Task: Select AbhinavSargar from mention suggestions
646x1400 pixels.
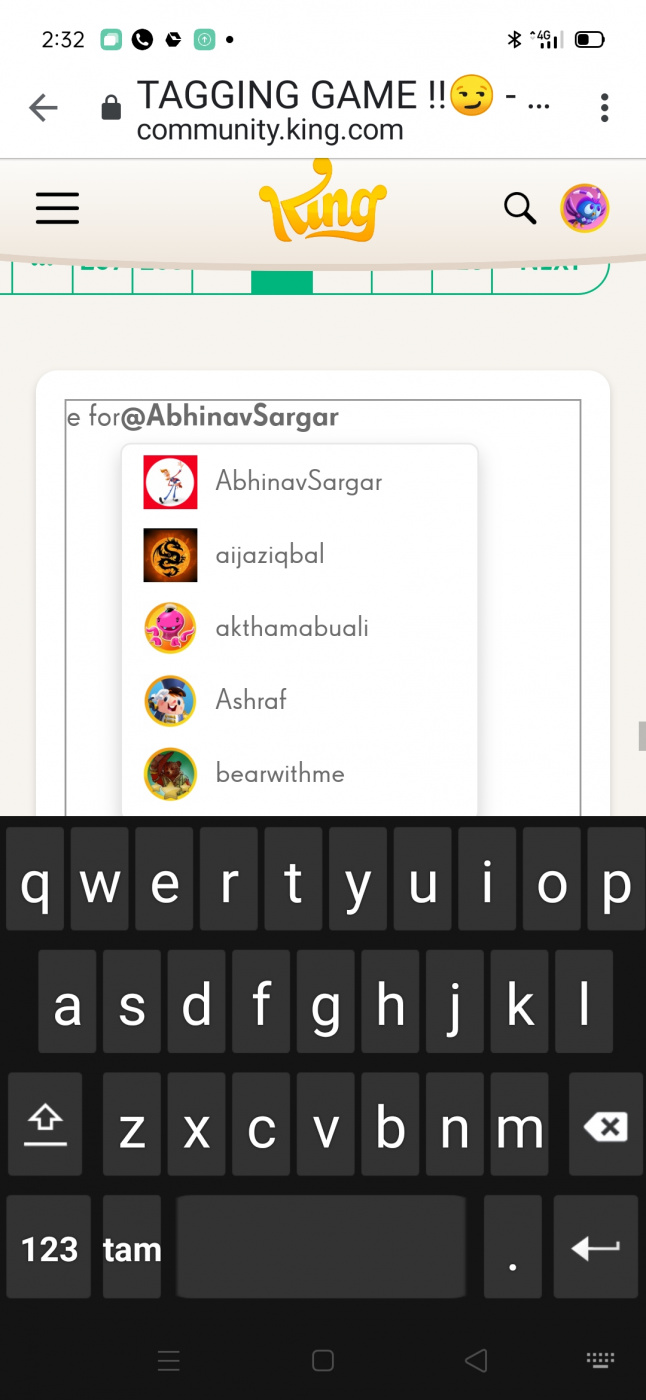Action: (298, 482)
